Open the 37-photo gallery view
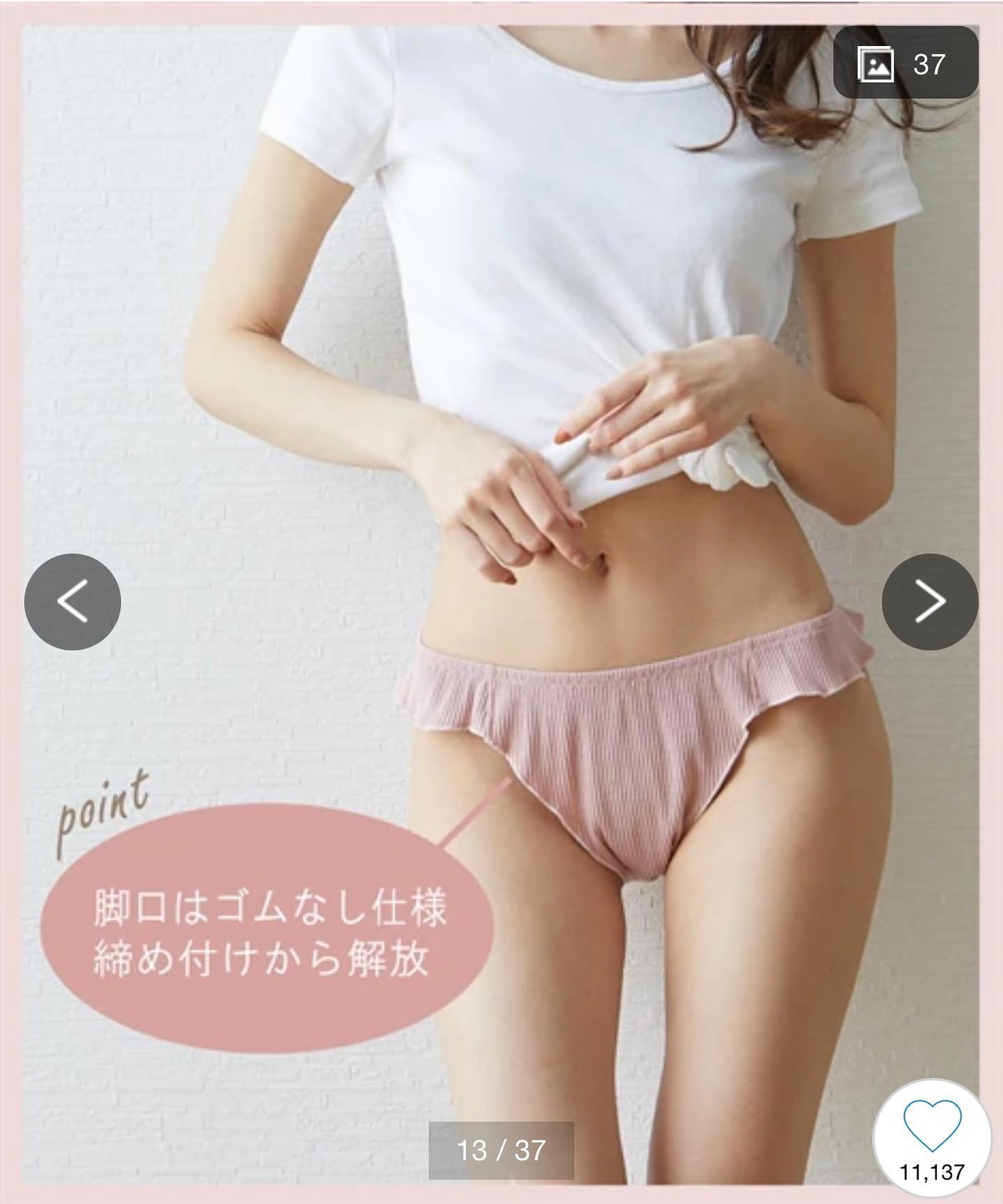The height and width of the screenshot is (1204, 1003). pos(905,64)
